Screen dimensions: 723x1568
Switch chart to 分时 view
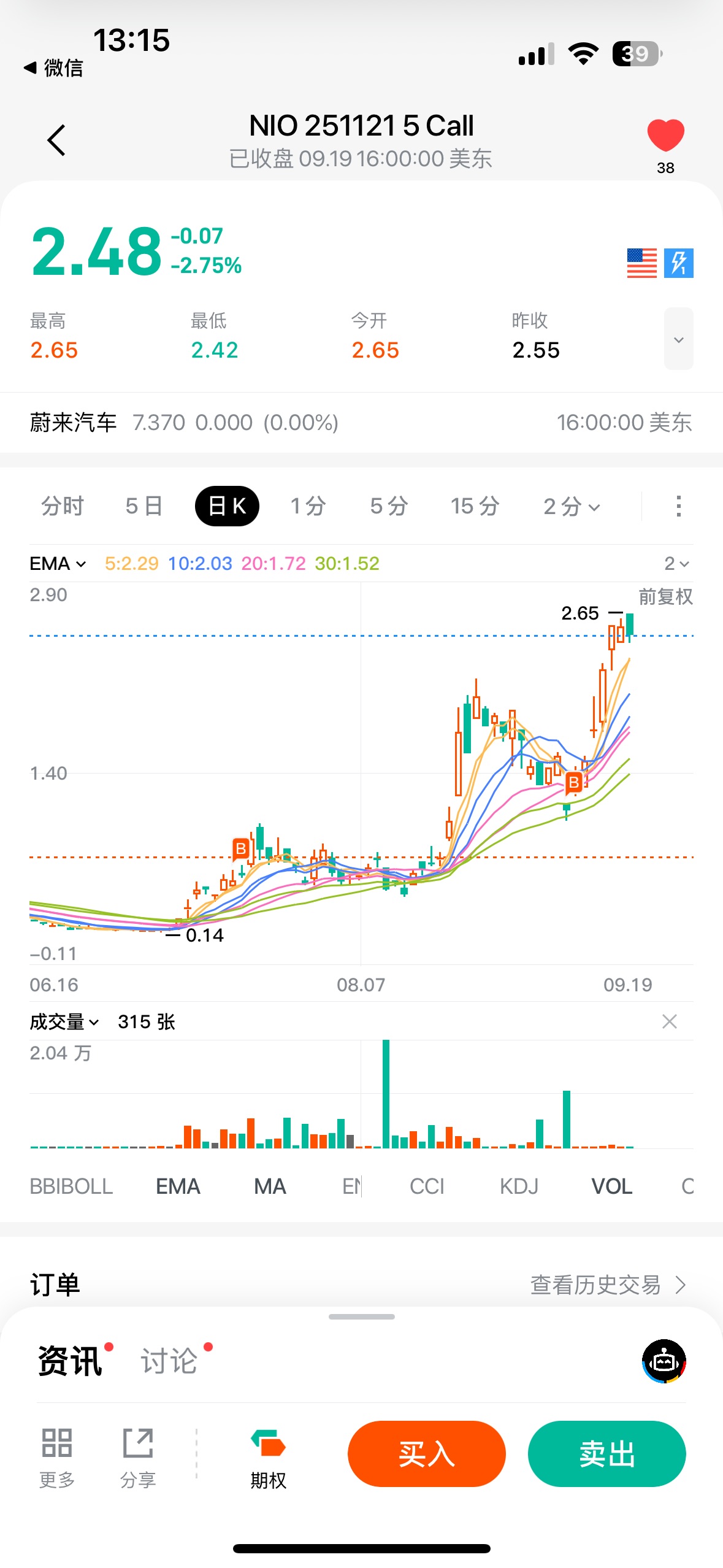pyautogui.click(x=63, y=506)
